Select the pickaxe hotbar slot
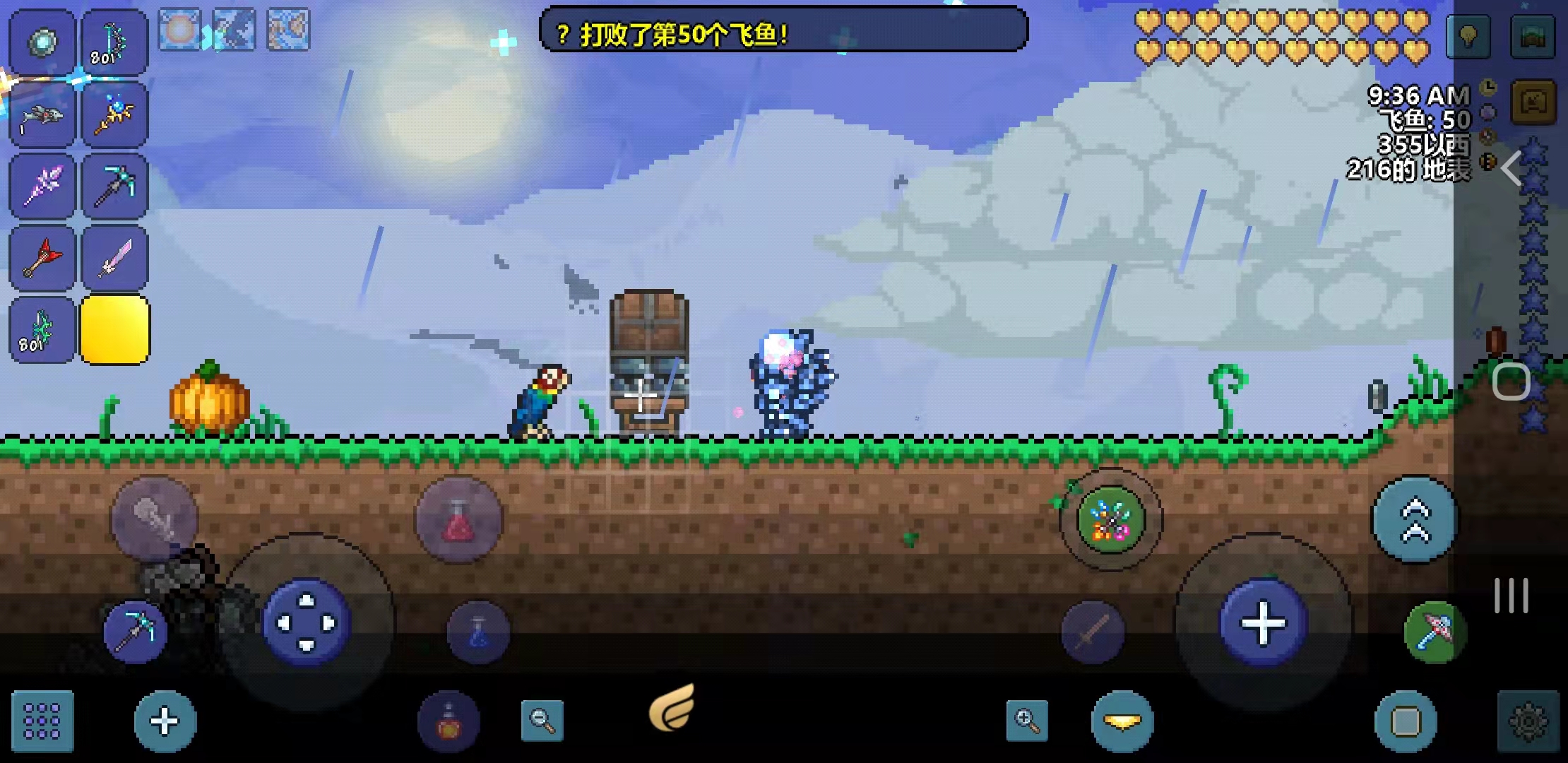 point(114,186)
